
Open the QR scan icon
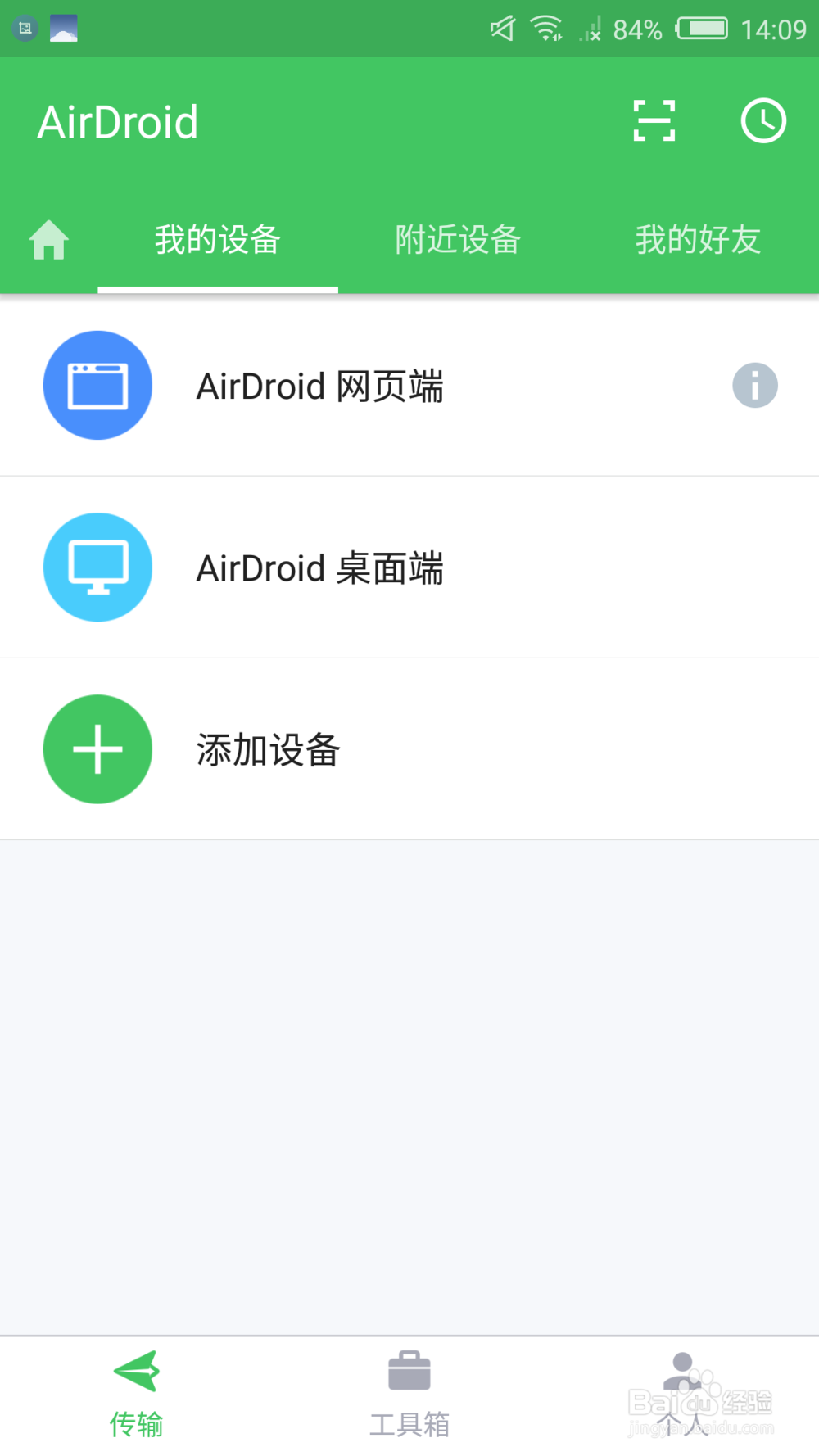tap(654, 121)
